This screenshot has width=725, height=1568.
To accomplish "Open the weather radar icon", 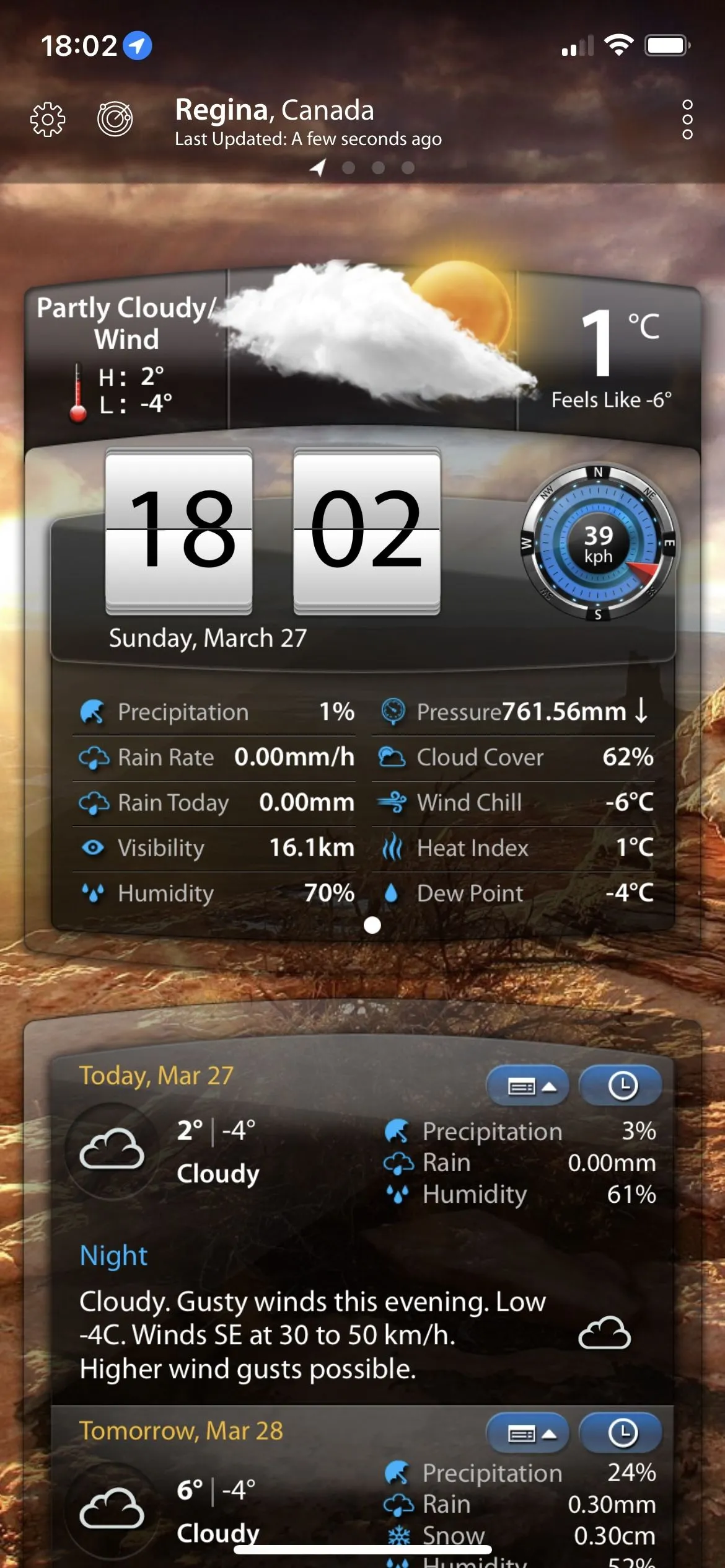I will coord(115,118).
